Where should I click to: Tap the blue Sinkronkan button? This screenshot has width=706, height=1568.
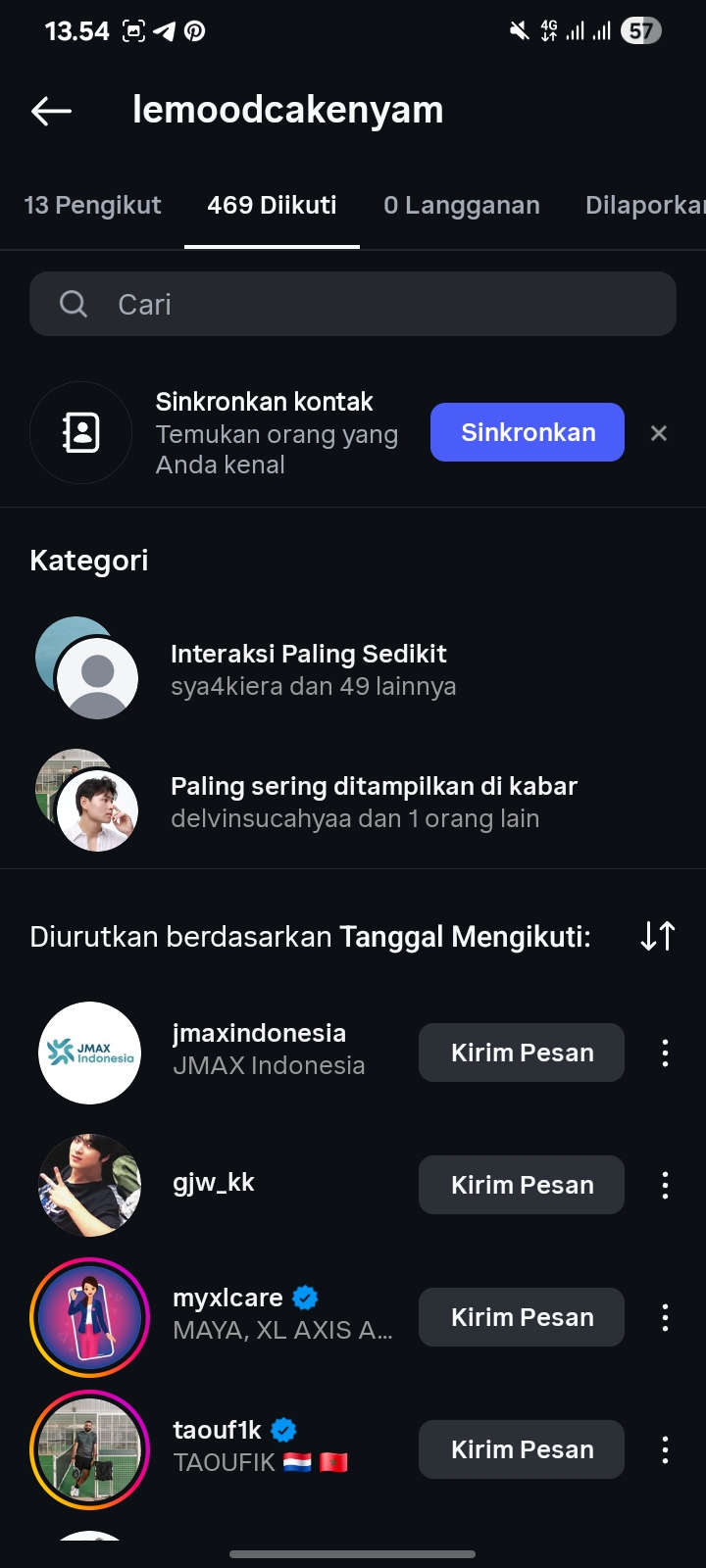pyautogui.click(x=527, y=432)
